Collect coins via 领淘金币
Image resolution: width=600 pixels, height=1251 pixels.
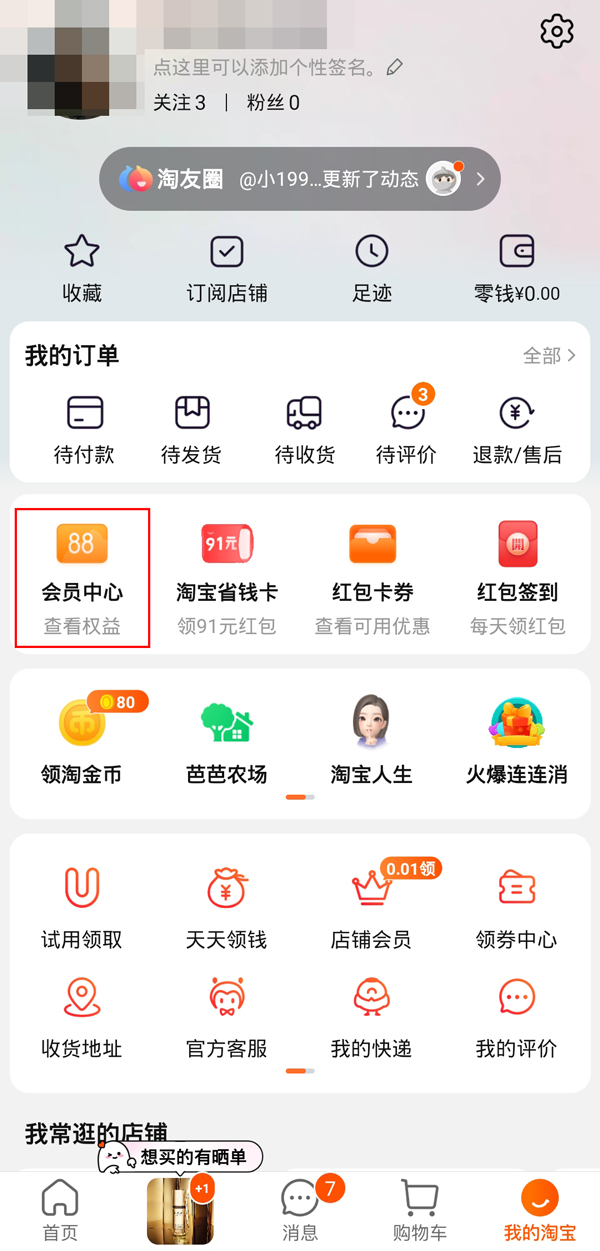click(x=82, y=739)
